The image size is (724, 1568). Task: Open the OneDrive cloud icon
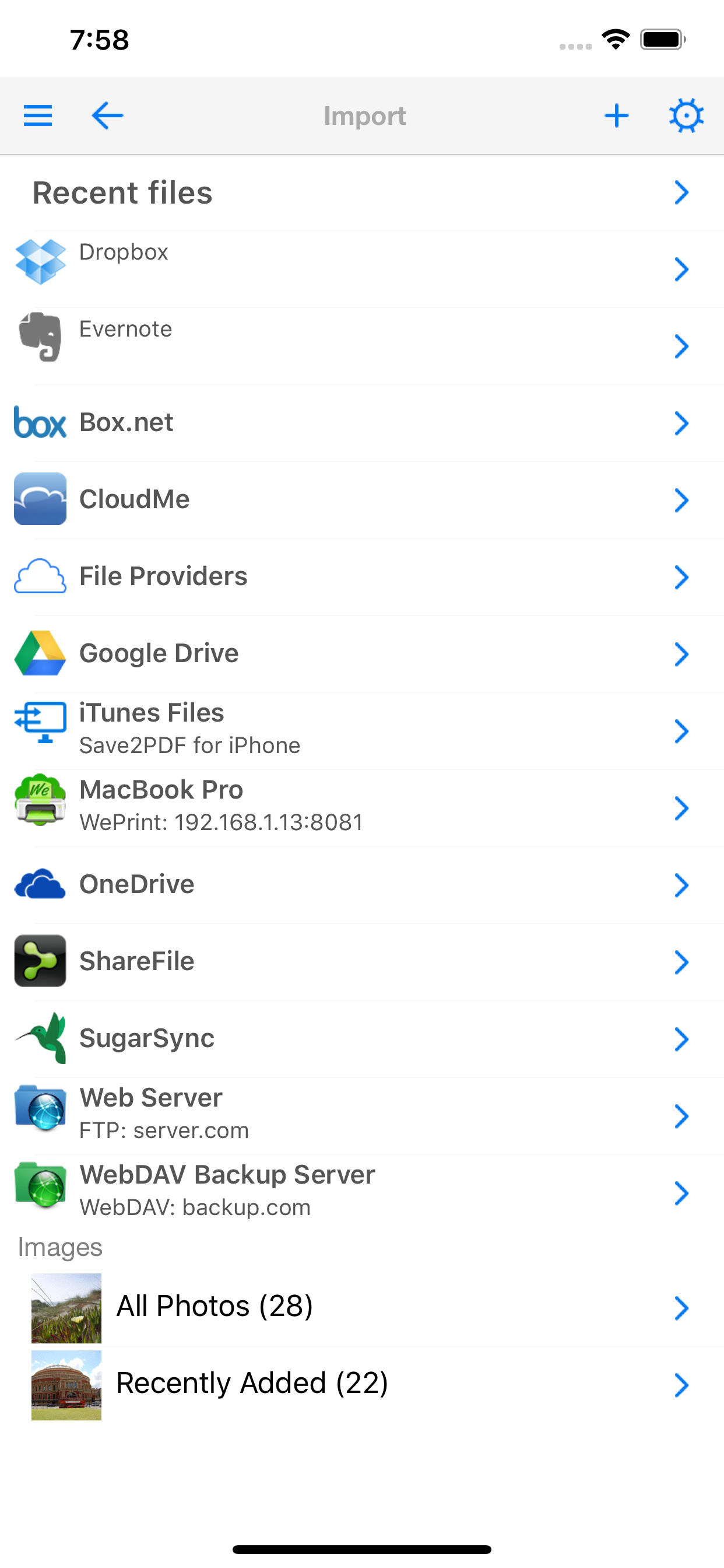tap(40, 884)
